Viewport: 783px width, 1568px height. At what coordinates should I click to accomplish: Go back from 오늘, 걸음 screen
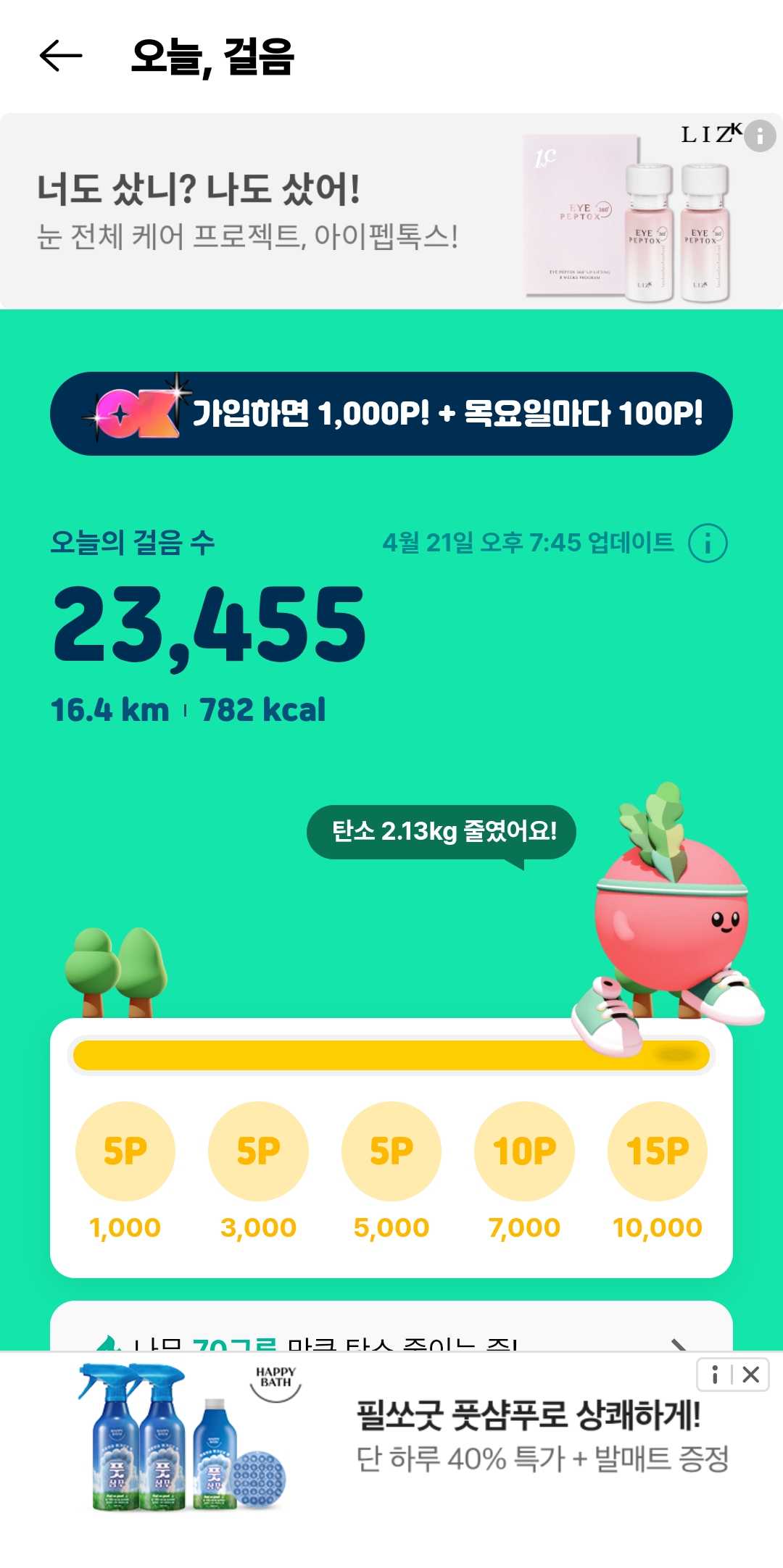pyautogui.click(x=61, y=56)
